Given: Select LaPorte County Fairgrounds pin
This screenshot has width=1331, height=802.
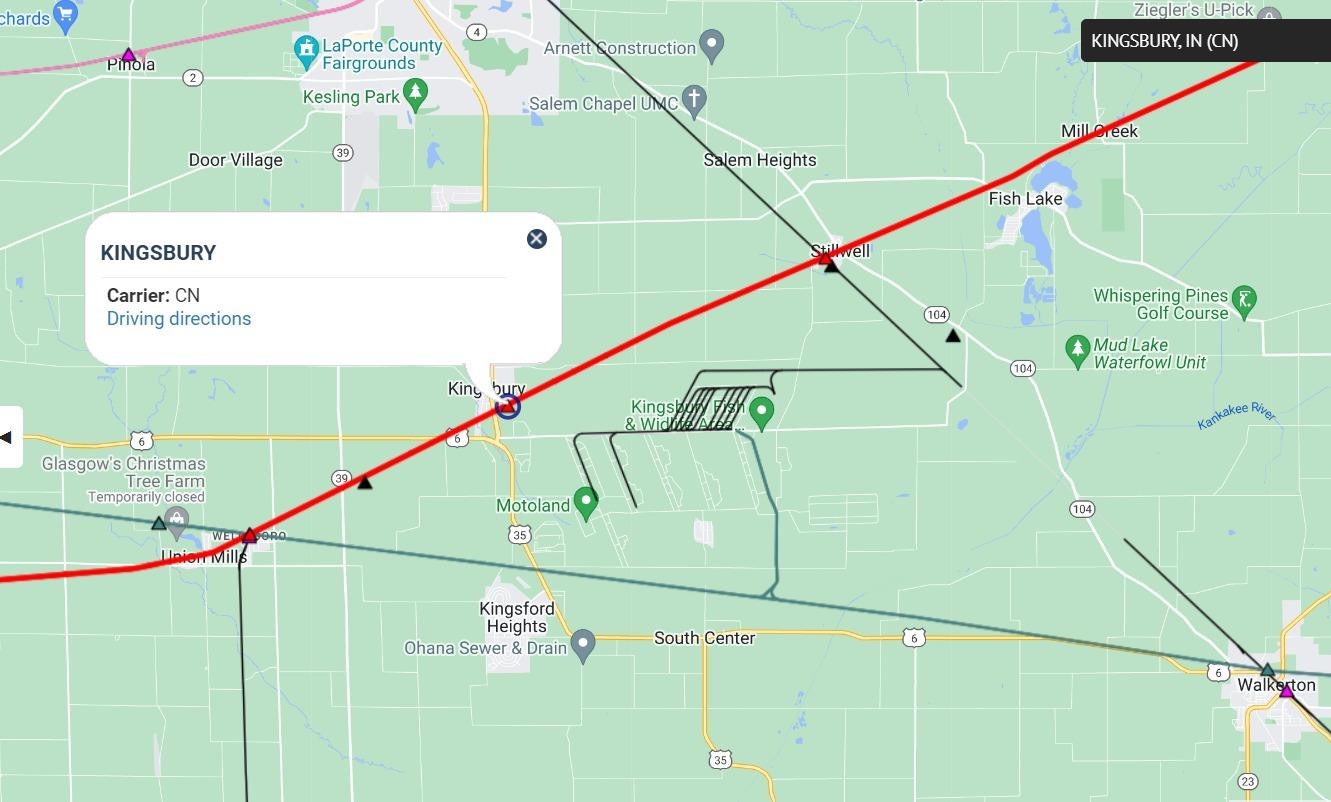Looking at the screenshot, I should (x=306, y=47).
